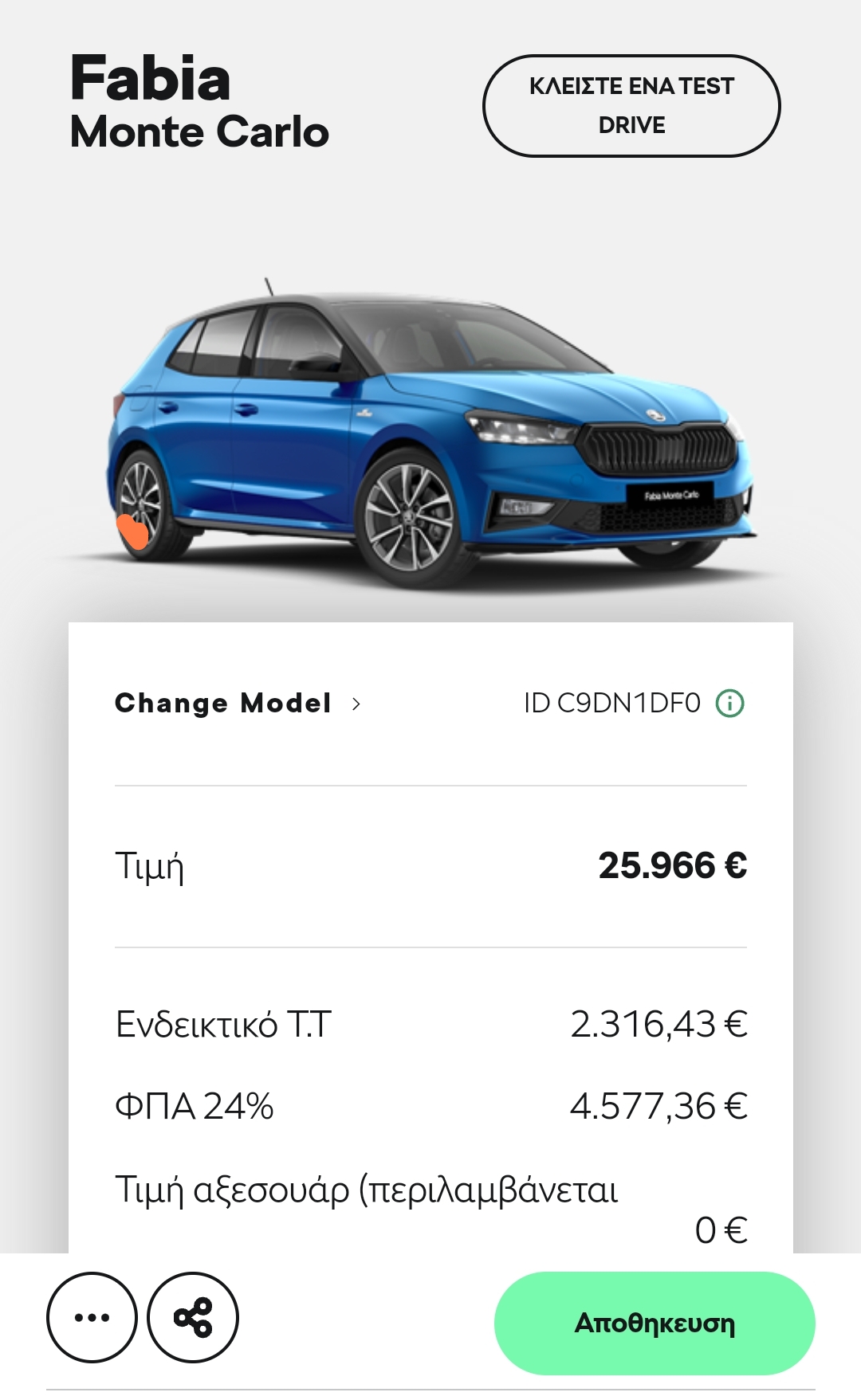Image resolution: width=861 pixels, height=1400 pixels.
Task: Book a test drive for the Fabia
Action: 631,106
